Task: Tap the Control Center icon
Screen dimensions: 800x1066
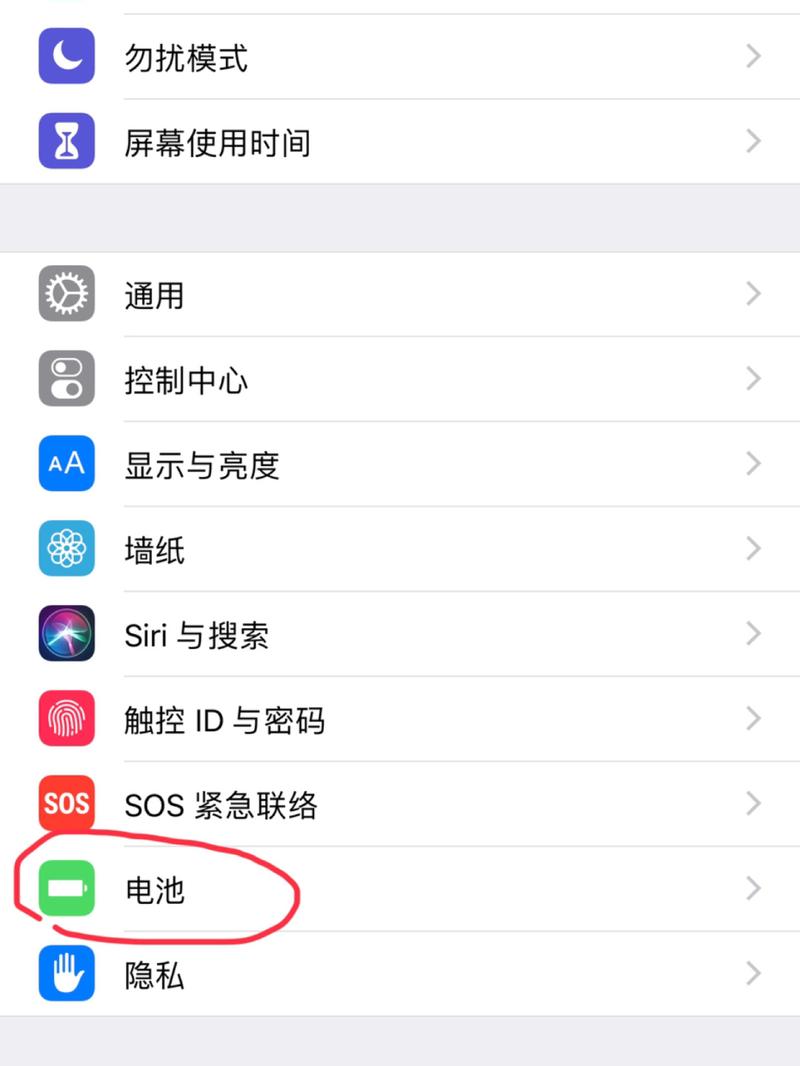Action: (x=65, y=378)
